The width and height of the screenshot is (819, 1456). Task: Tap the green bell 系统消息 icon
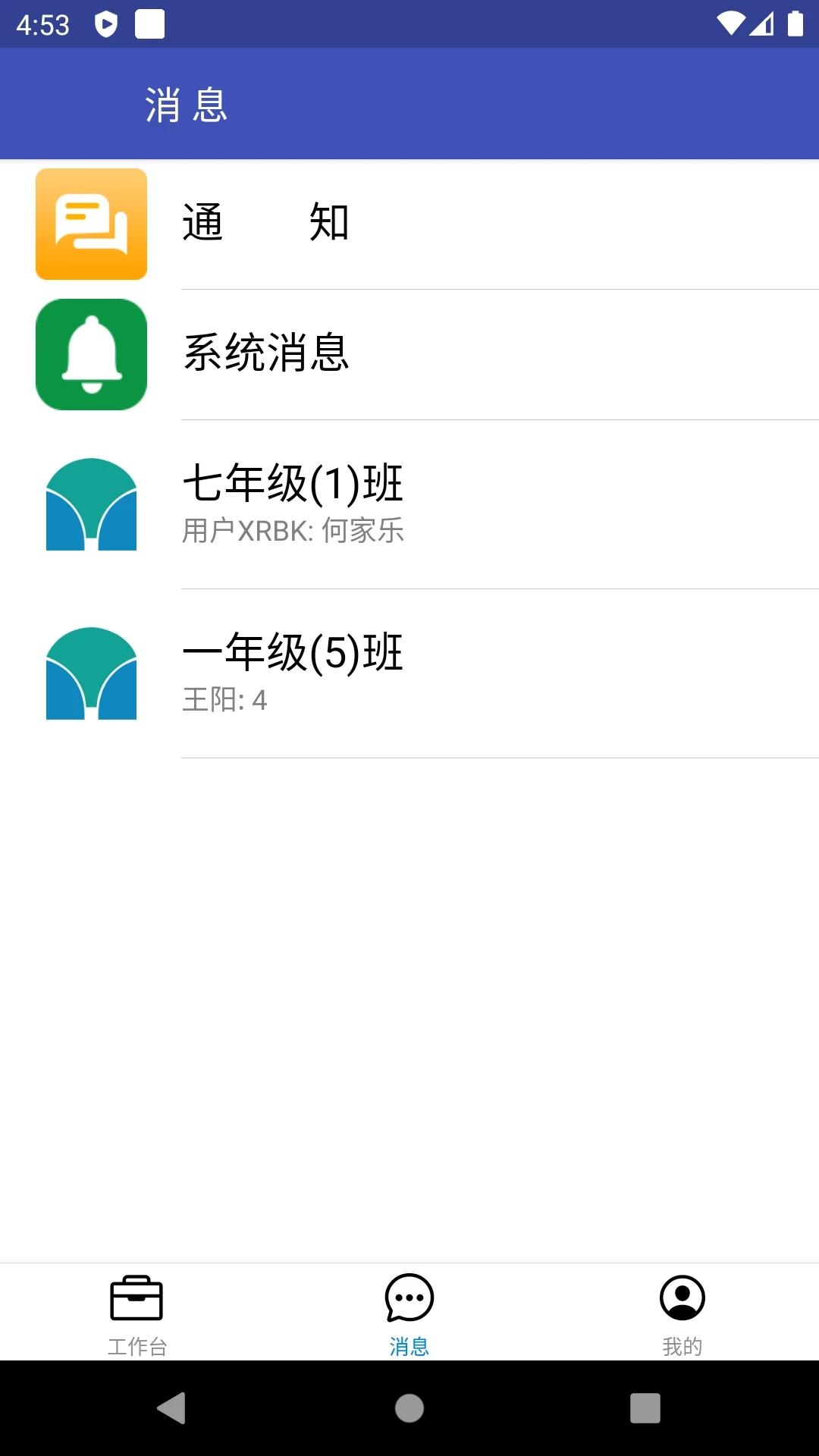coord(90,354)
